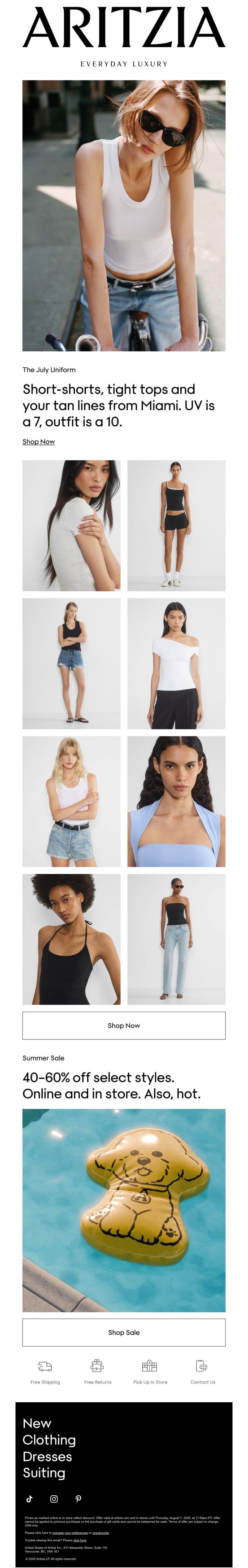Image resolution: width=248 pixels, height=1568 pixels.
Task: Open the Suiting category
Action: point(44,1473)
